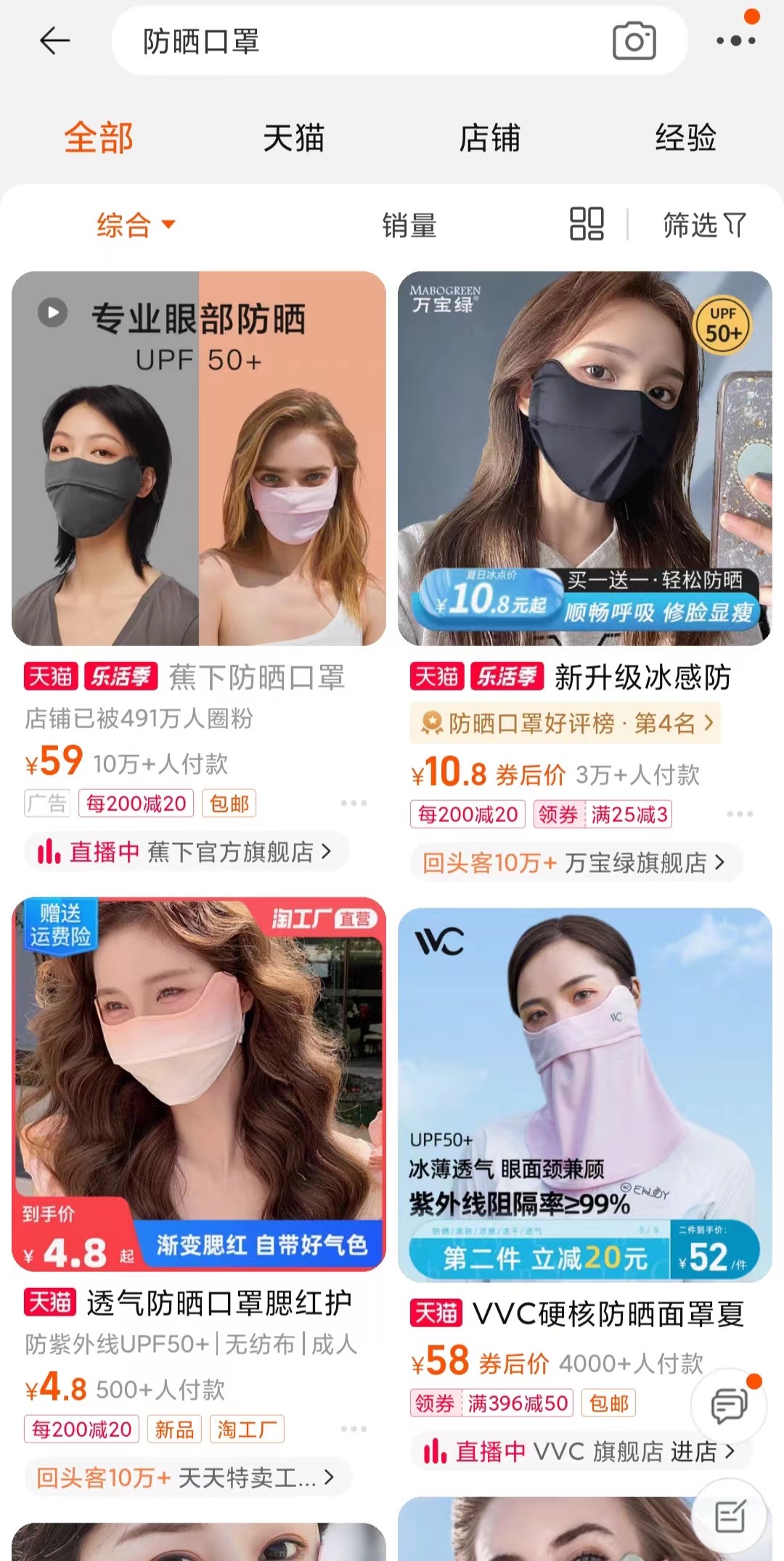This screenshot has height=1561, width=784.
Task: Open the 店铺 tab
Action: click(489, 138)
